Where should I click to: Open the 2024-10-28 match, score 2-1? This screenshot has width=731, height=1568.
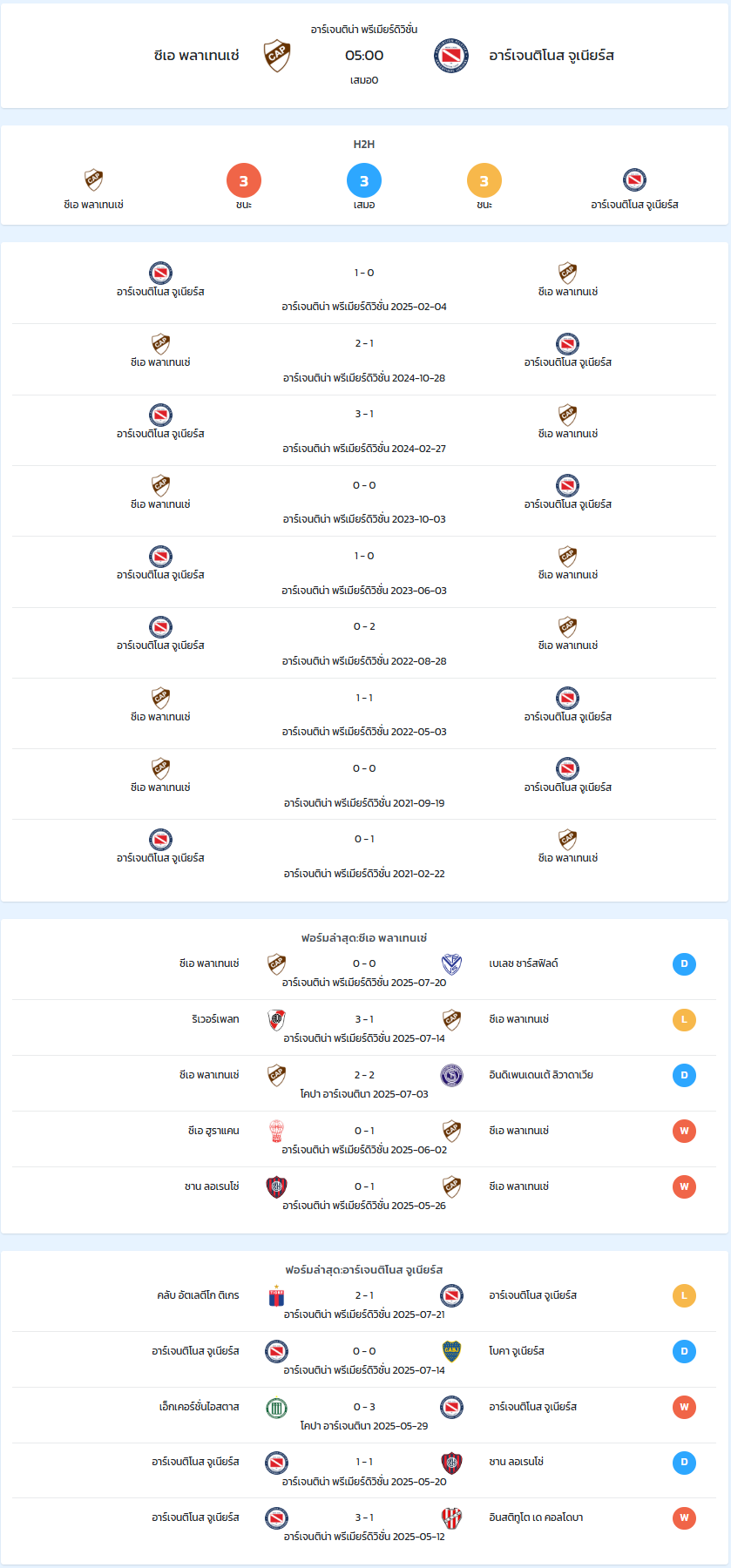364,360
